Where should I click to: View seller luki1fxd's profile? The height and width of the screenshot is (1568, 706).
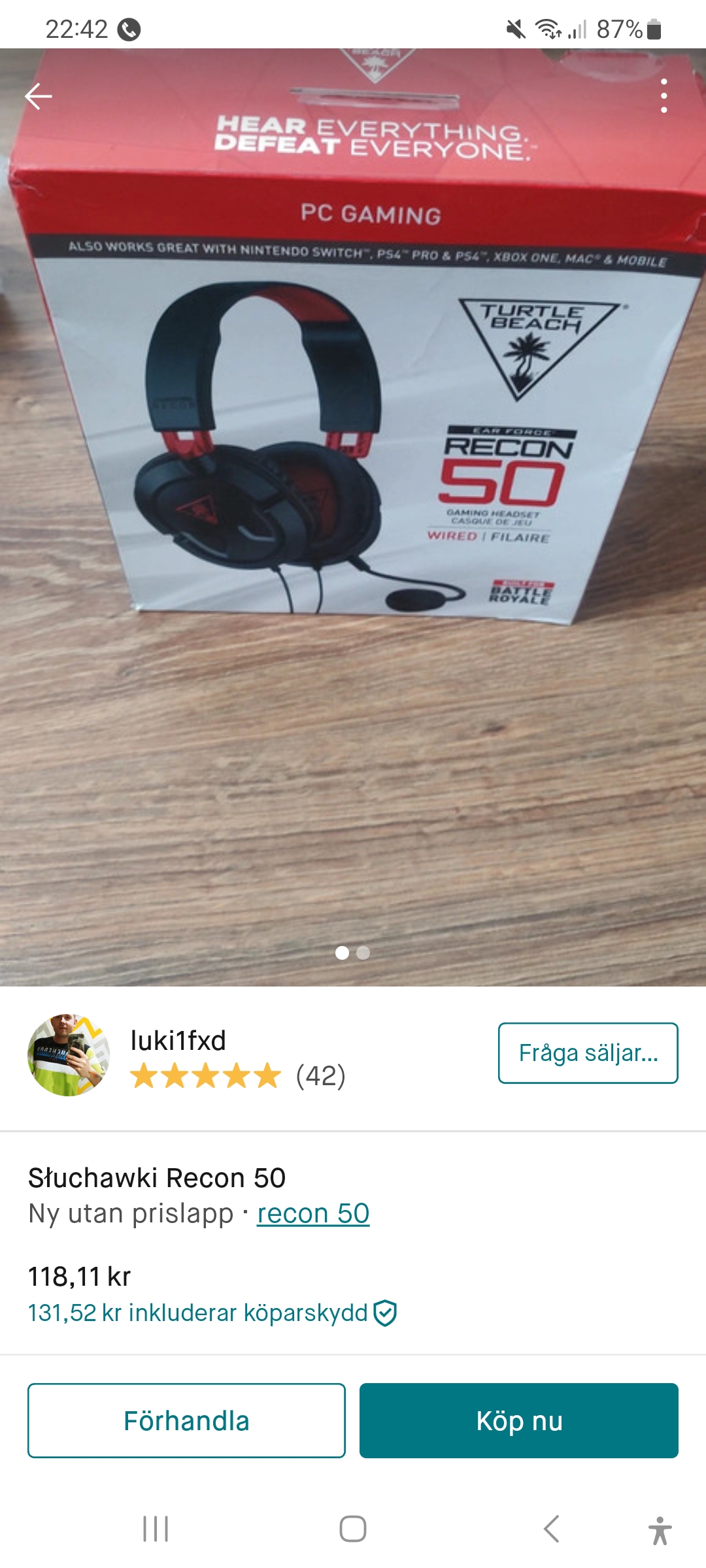tap(178, 1041)
